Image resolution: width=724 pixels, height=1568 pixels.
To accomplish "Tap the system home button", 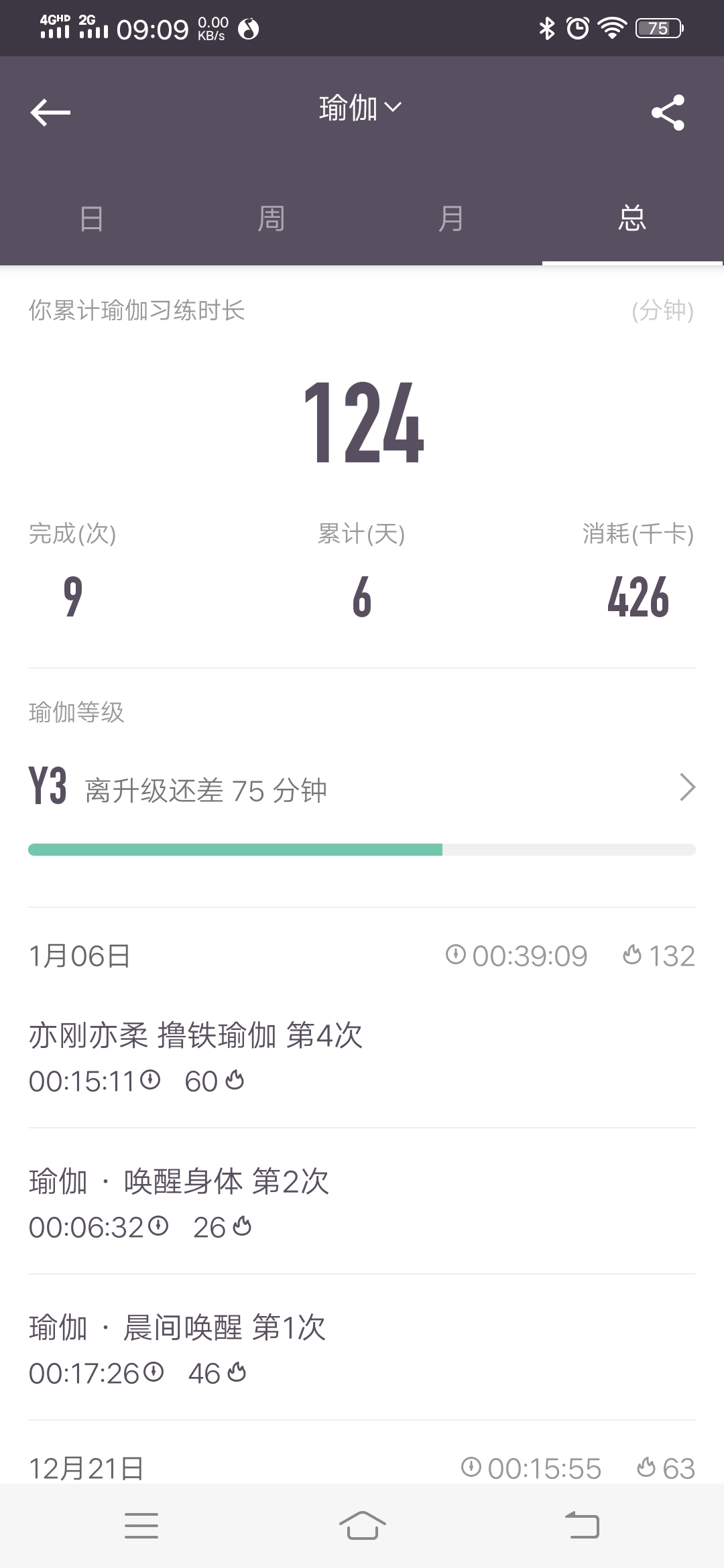I will (x=362, y=1526).
